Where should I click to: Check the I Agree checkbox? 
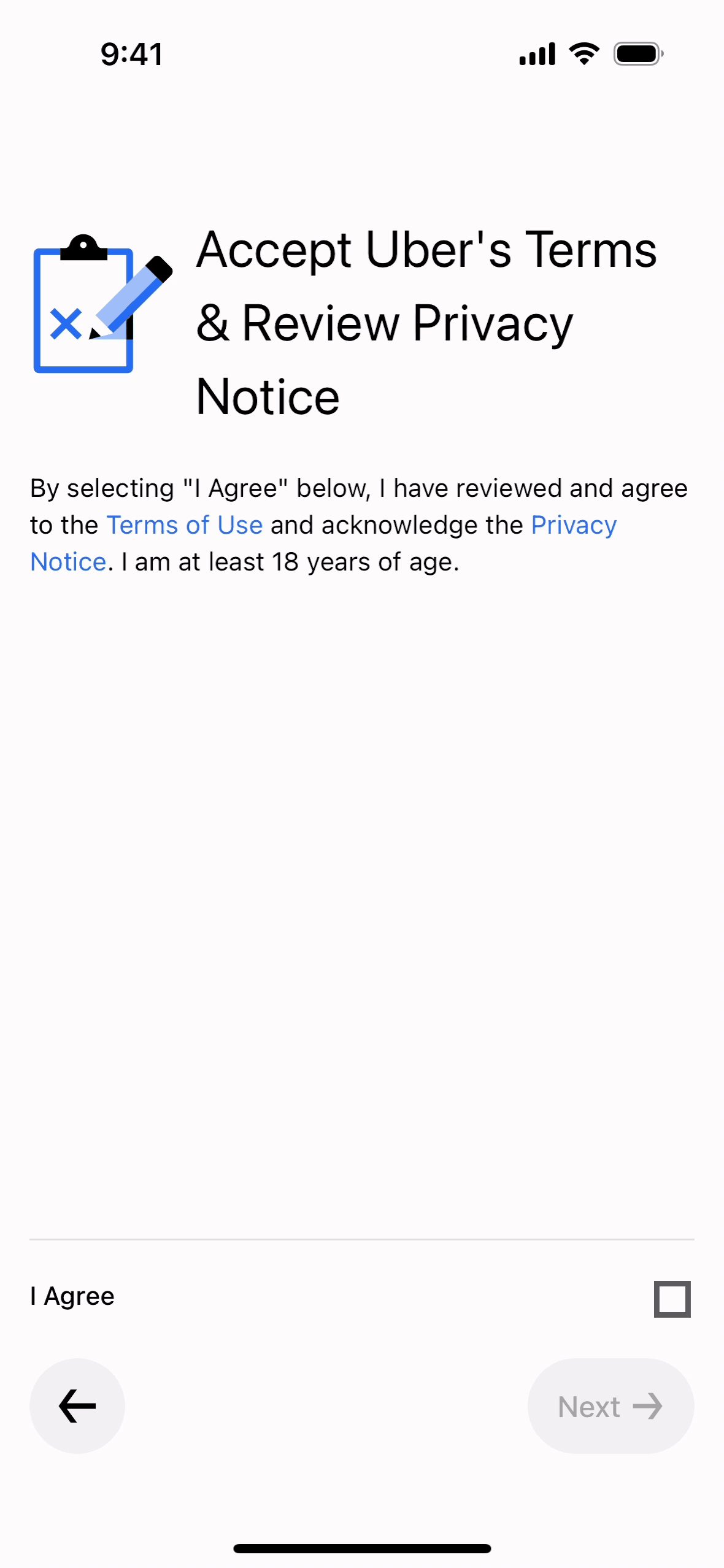672,1298
